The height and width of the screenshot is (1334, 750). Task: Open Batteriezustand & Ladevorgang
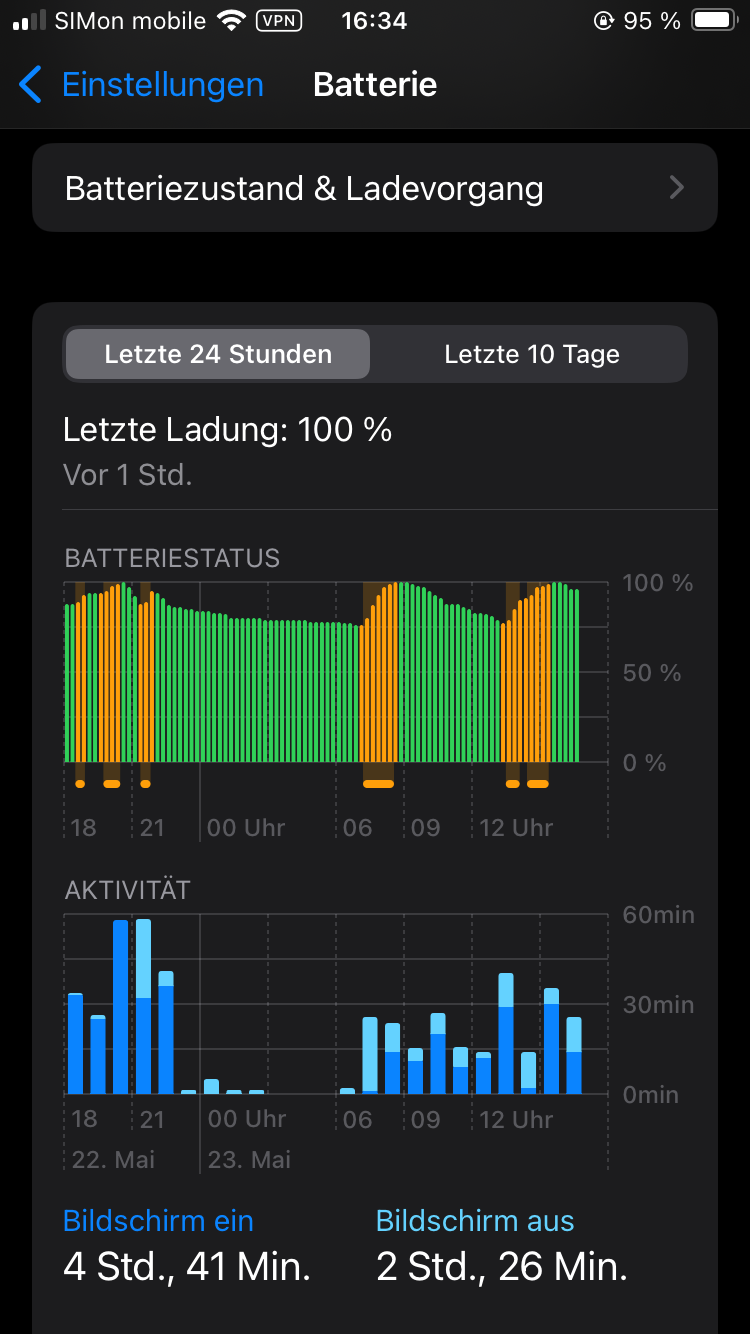point(375,188)
